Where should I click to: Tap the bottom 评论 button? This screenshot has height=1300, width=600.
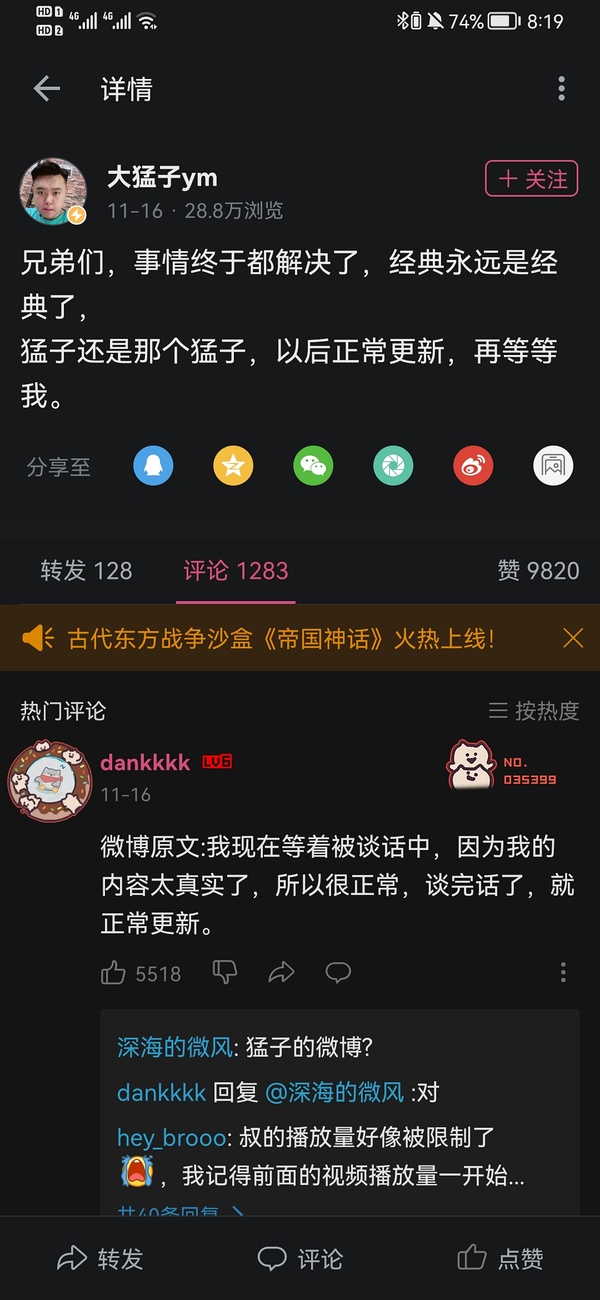tap(300, 1258)
